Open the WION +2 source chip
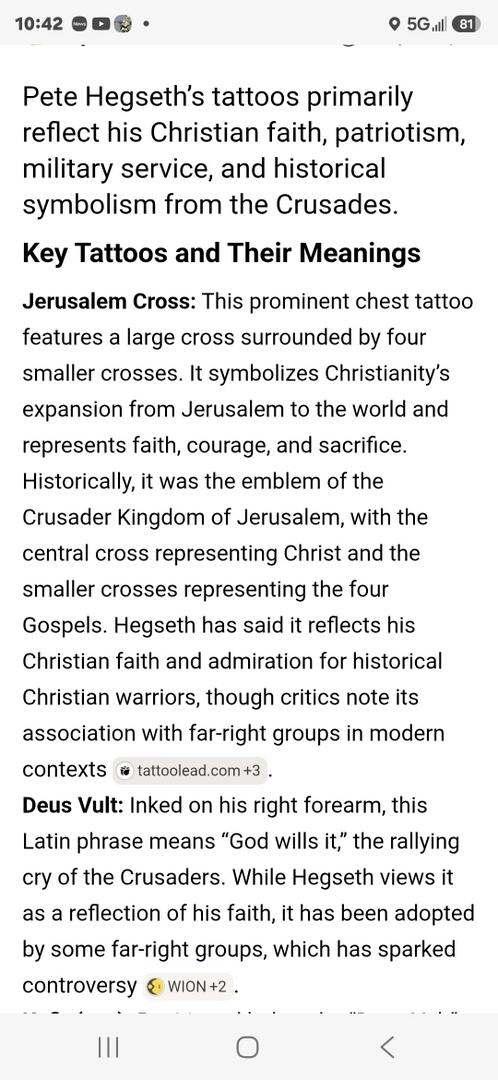Viewport: 498px width, 1080px height. click(x=187, y=986)
